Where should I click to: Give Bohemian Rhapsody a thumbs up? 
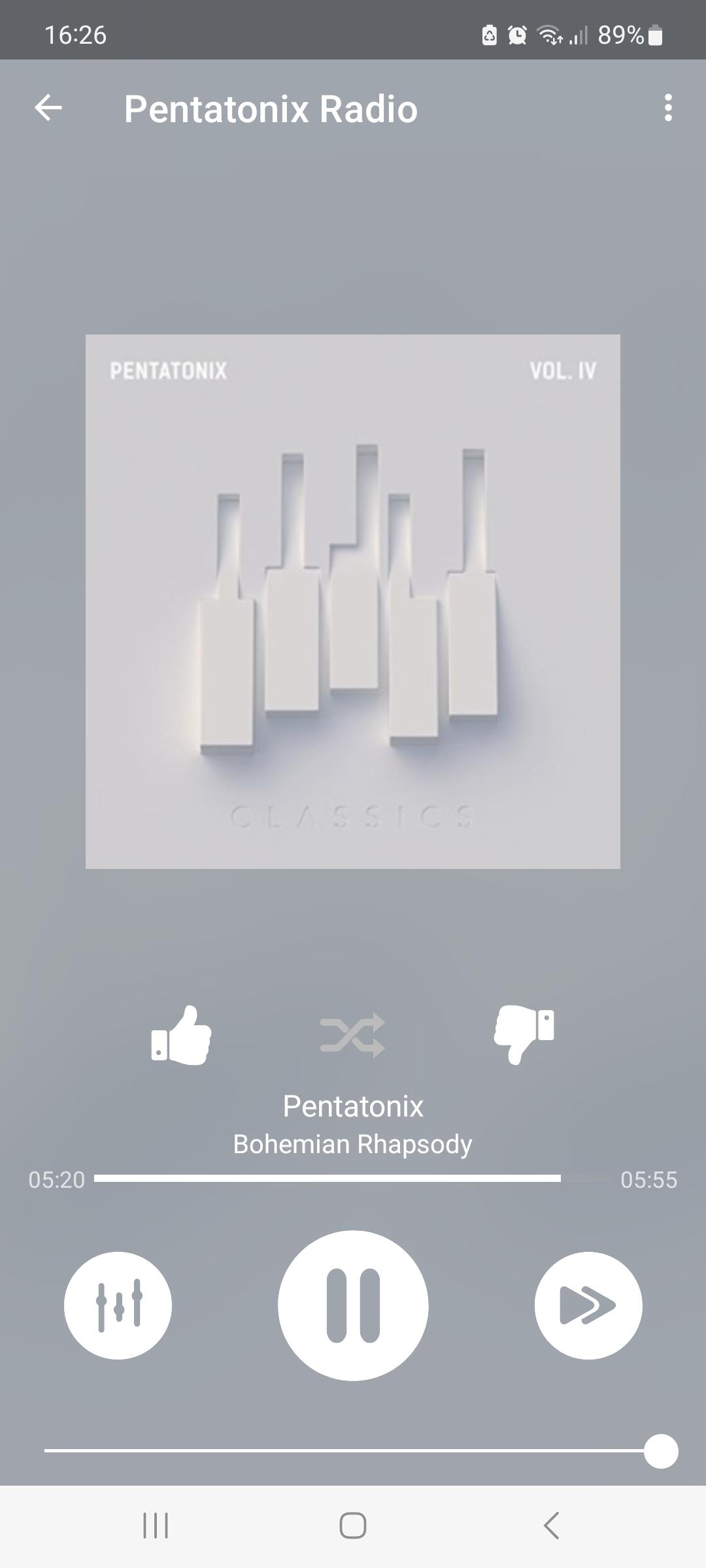point(181,1035)
